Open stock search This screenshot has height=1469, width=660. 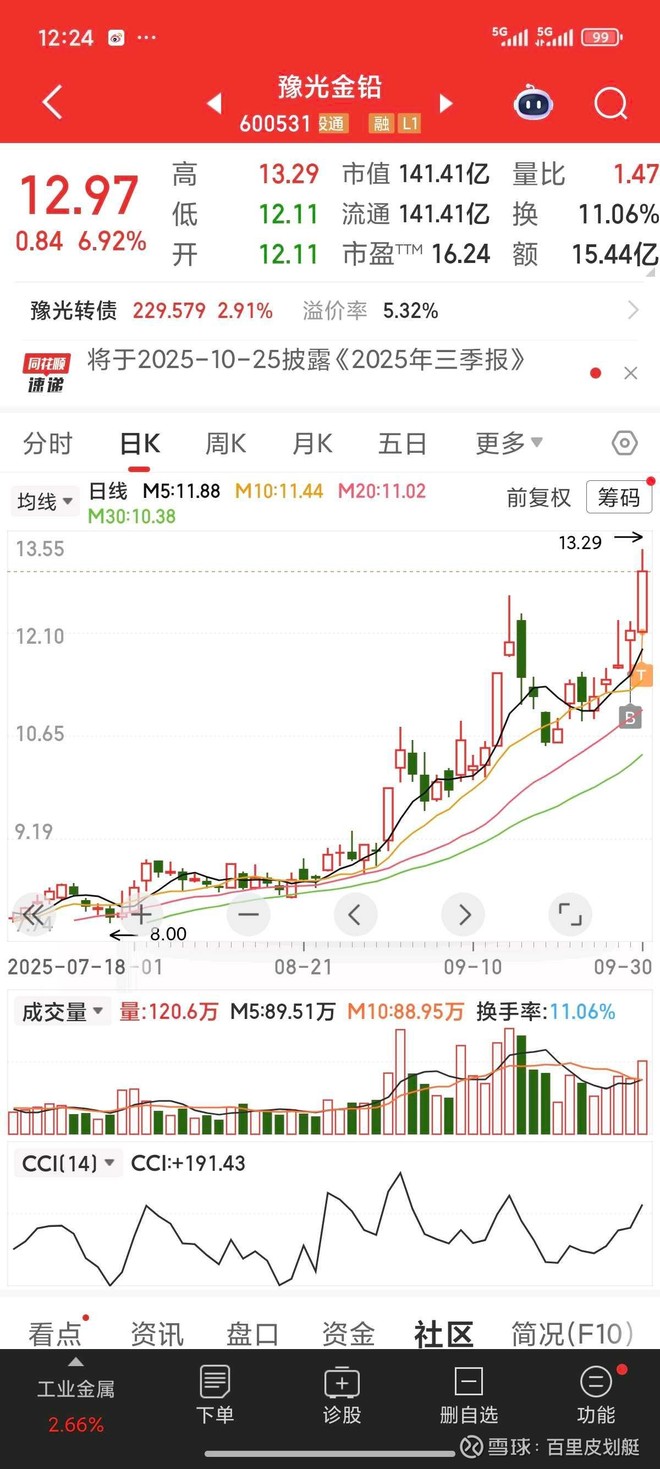pyautogui.click(x=610, y=102)
